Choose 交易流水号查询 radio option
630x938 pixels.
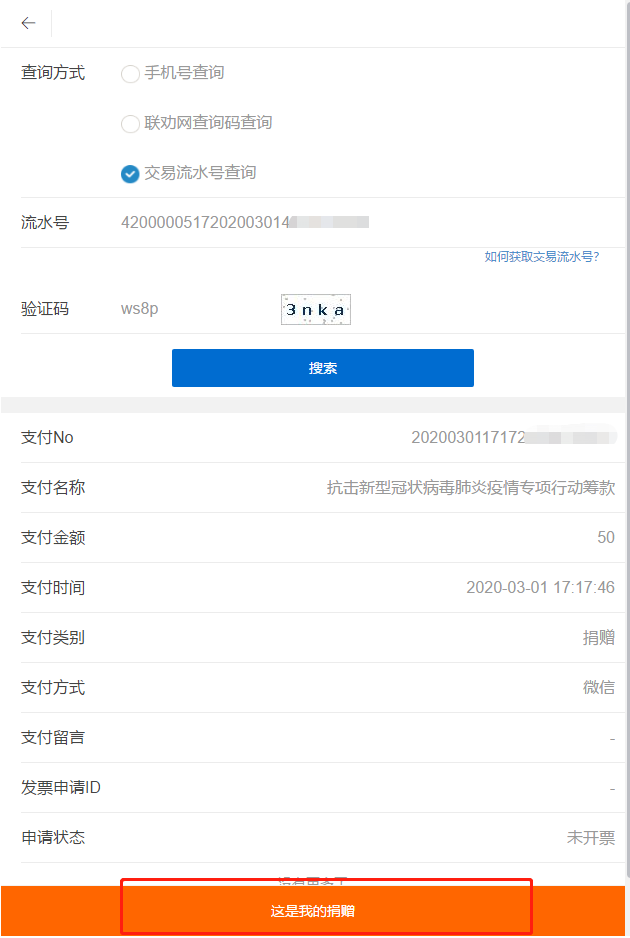130,173
